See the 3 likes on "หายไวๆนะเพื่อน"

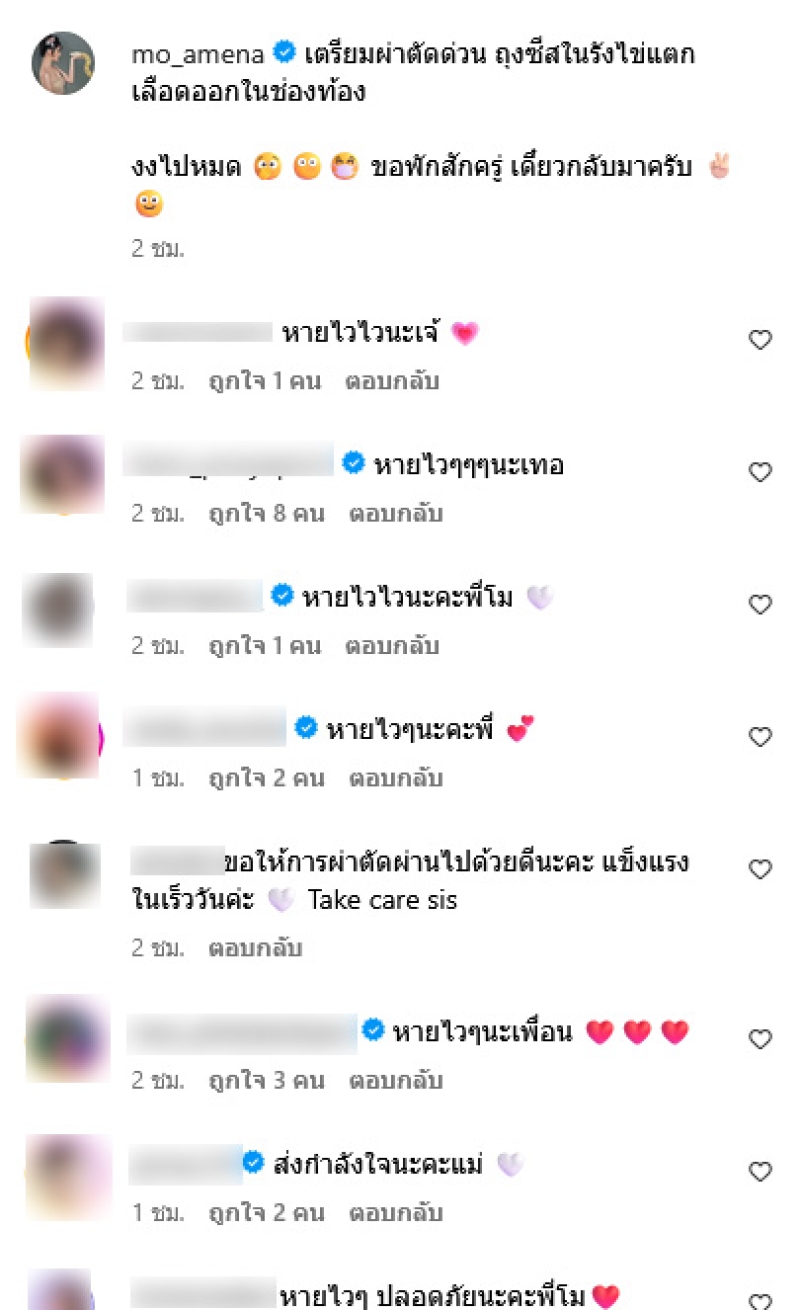pos(266,1081)
